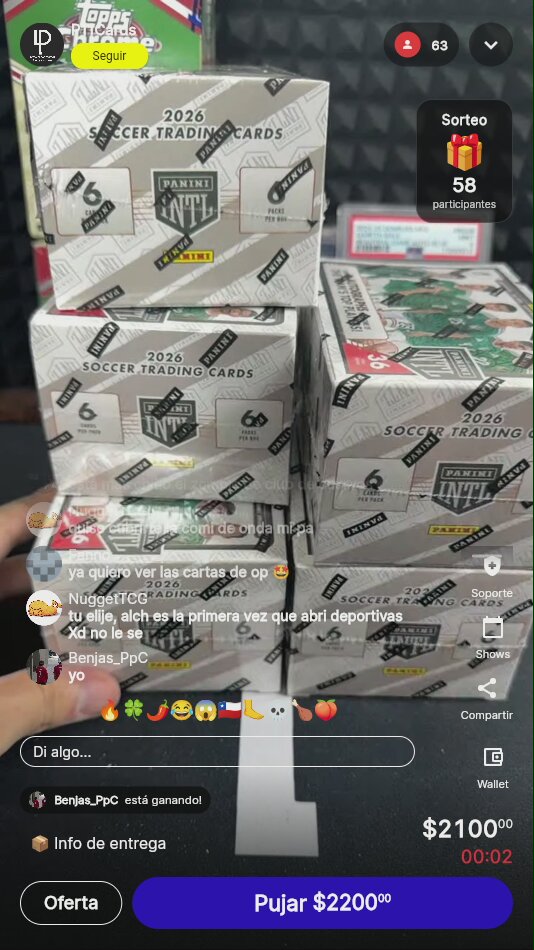View upcoming Shows

tap(492, 638)
